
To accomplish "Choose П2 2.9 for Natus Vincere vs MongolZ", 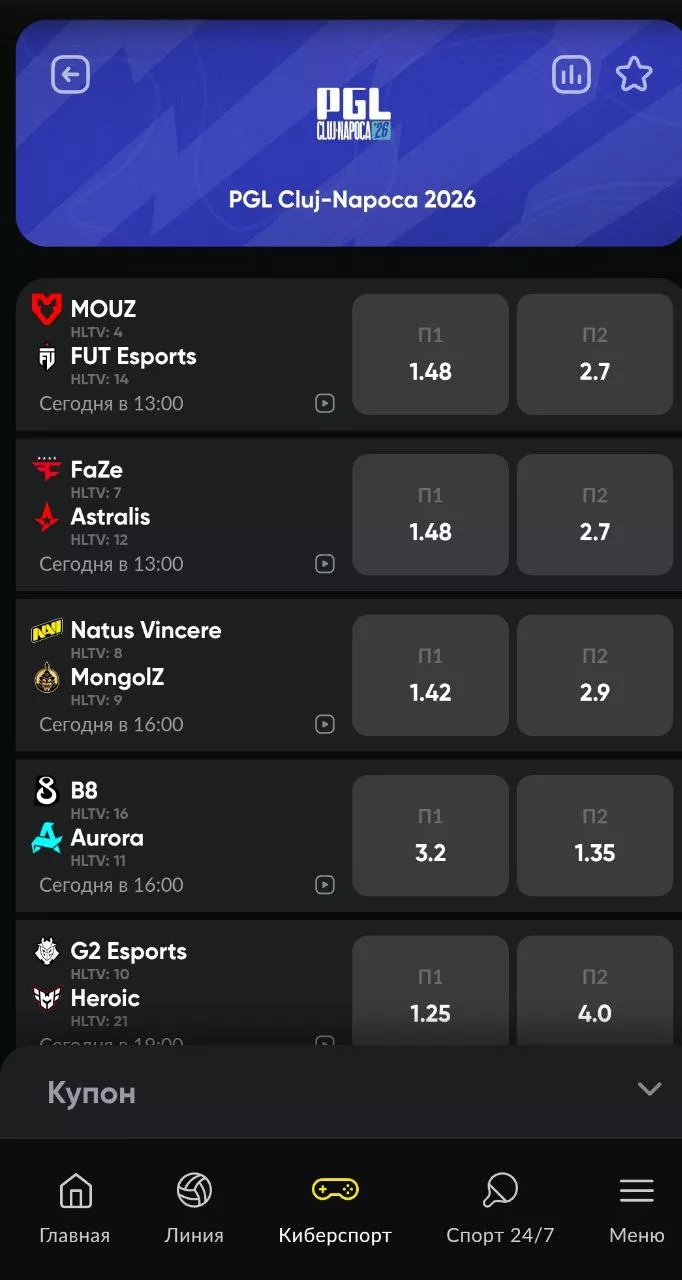I will point(594,675).
